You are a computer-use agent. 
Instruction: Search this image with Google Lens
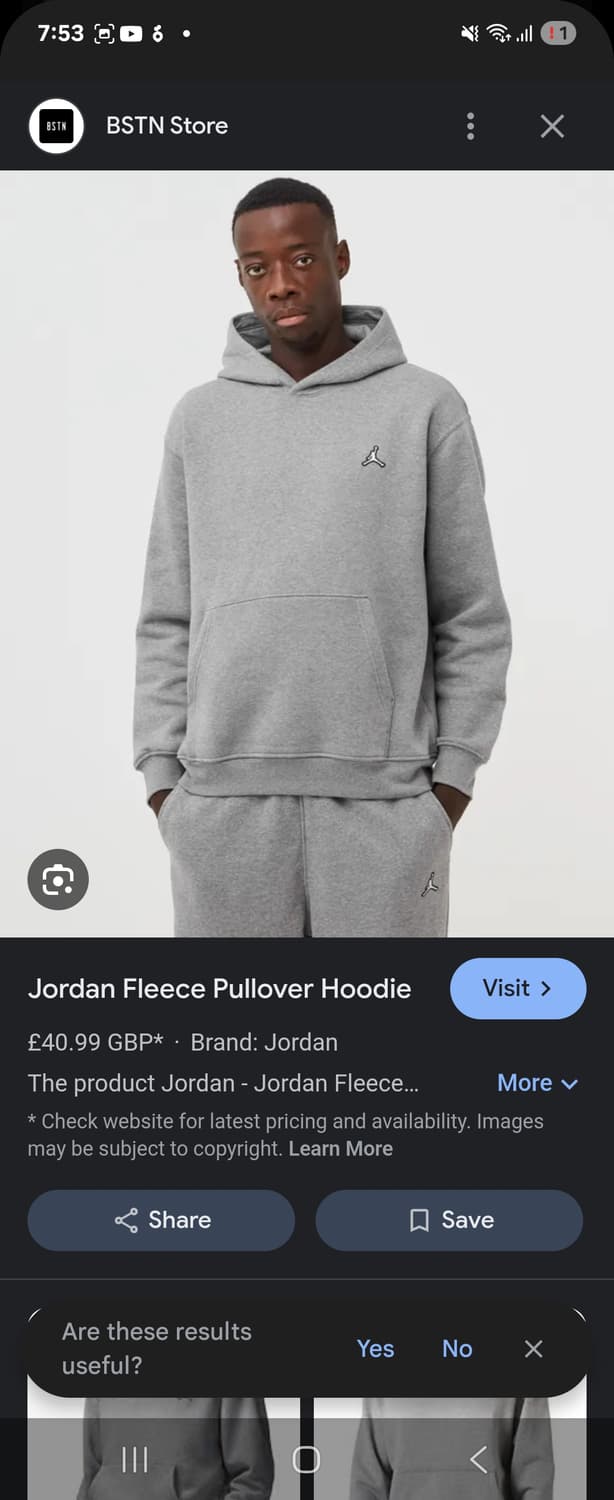click(58, 879)
